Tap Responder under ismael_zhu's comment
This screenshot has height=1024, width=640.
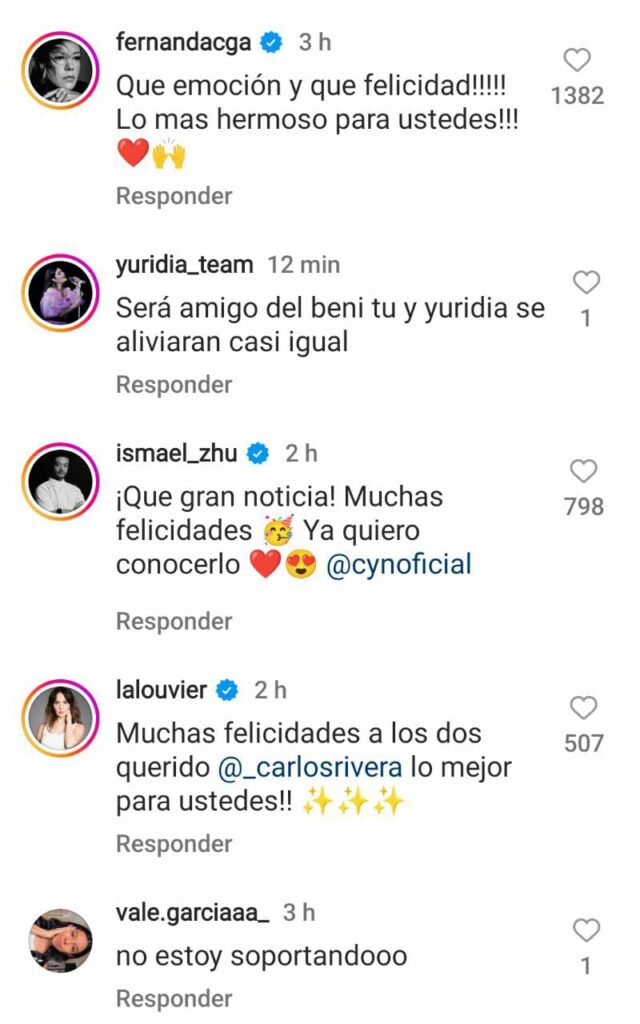point(174,621)
